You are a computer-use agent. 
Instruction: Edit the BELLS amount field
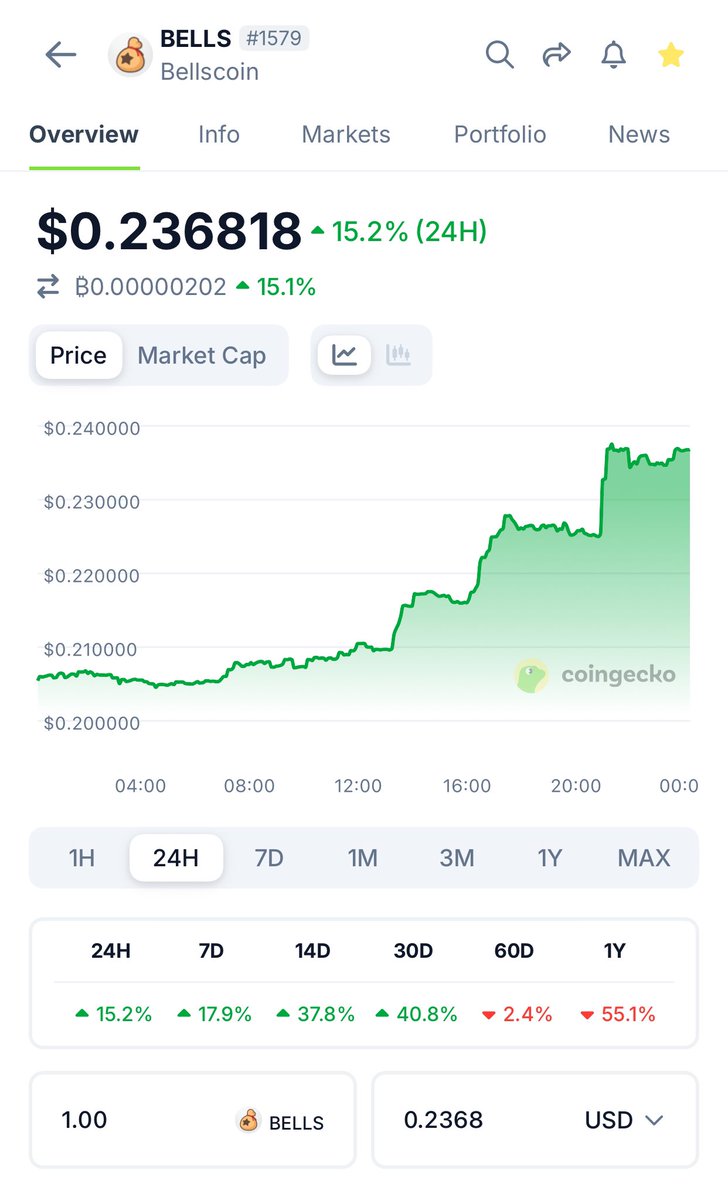point(192,1120)
